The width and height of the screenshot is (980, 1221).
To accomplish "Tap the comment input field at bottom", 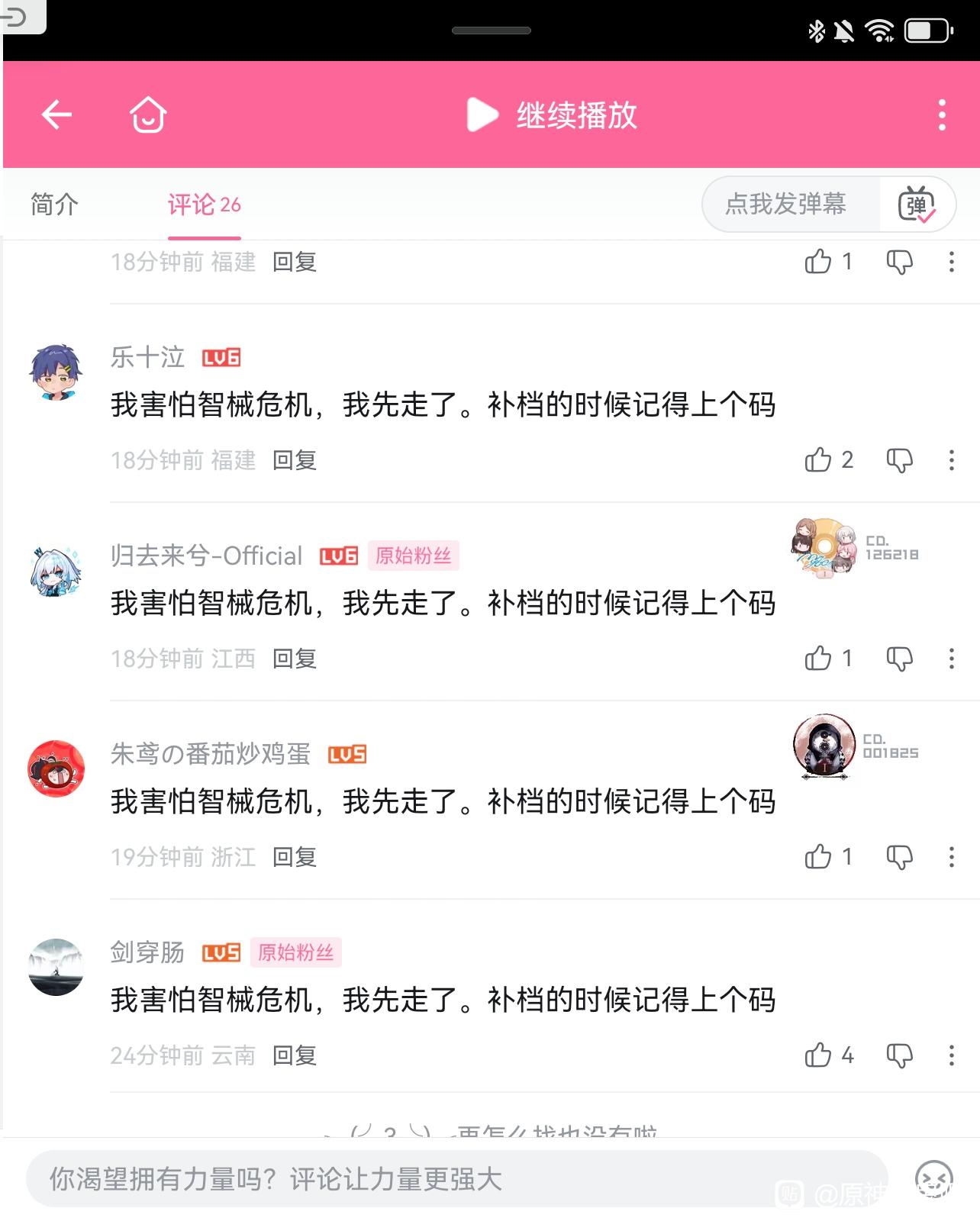I will click(x=456, y=1179).
